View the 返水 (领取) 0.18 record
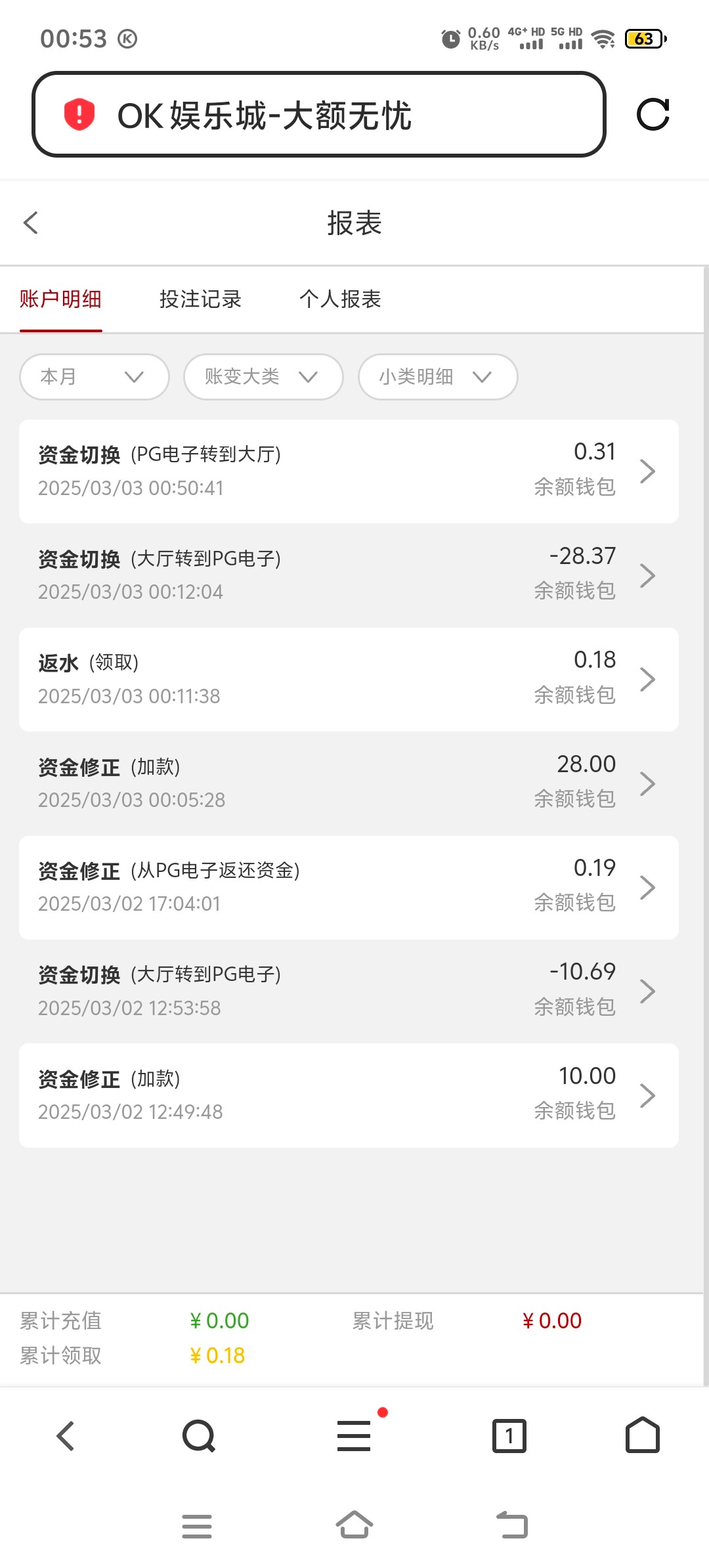This screenshot has height=1568, width=709. click(x=349, y=679)
